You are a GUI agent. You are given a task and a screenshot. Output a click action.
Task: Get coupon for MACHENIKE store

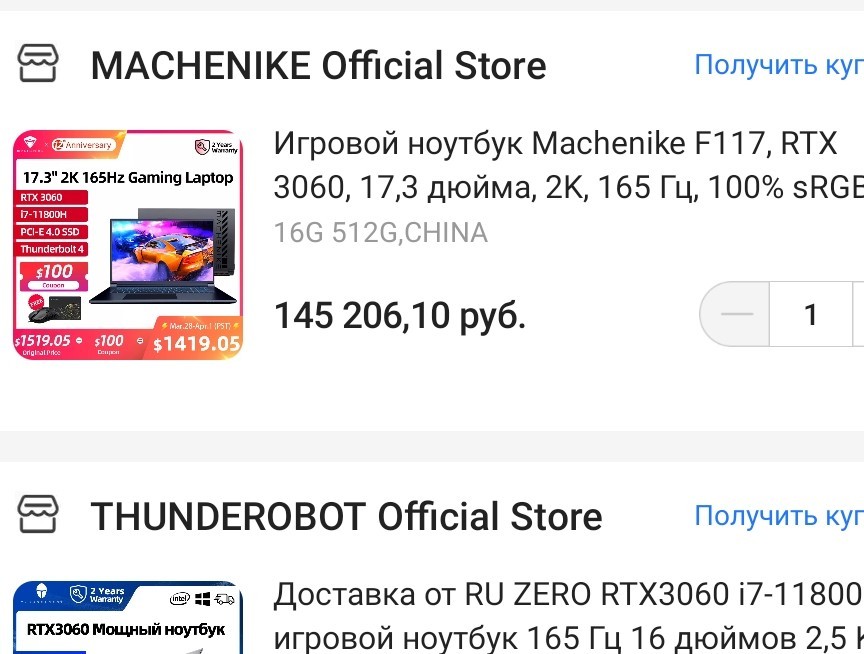click(x=778, y=65)
